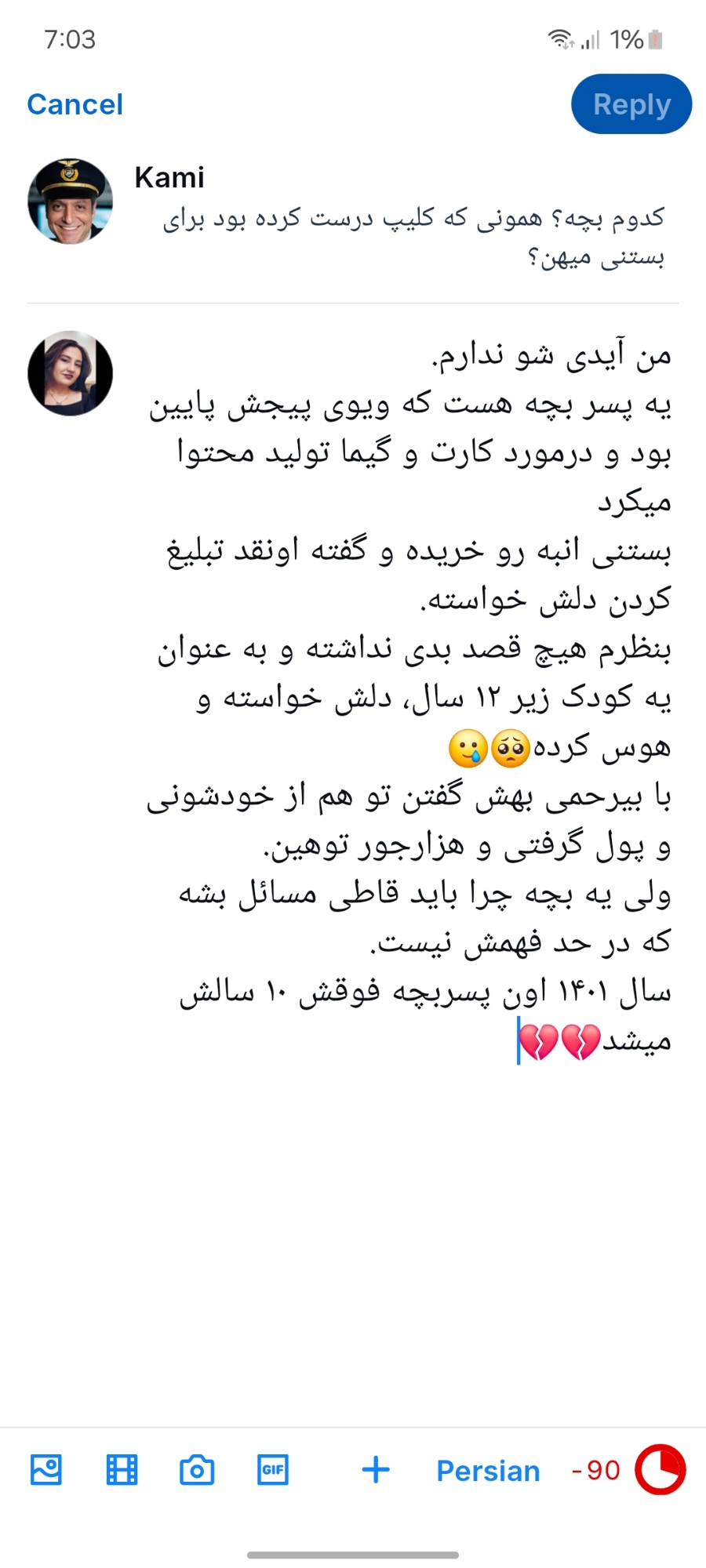Place cursor in the reply text field

408,698
